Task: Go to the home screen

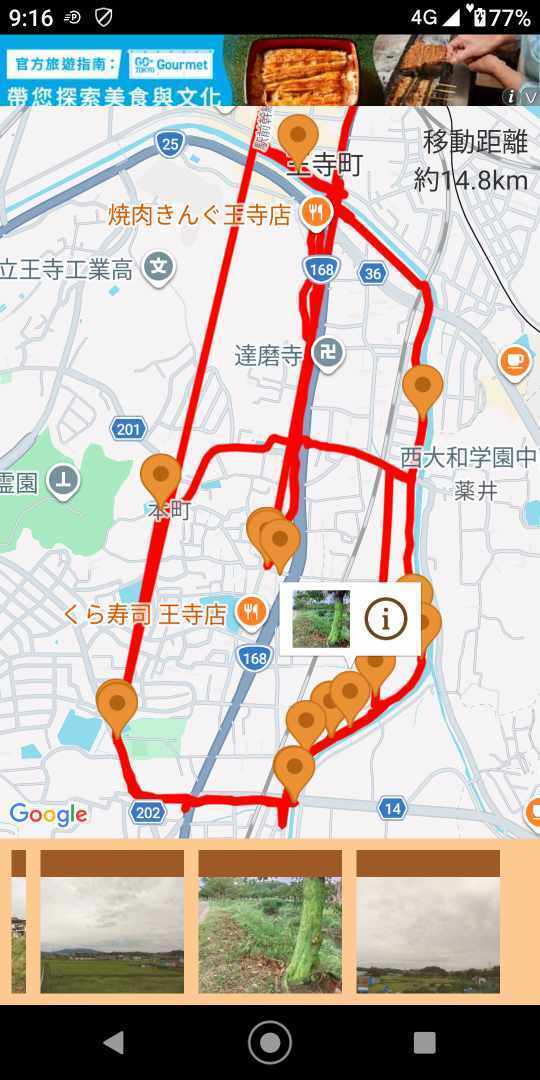Action: coord(270,1043)
